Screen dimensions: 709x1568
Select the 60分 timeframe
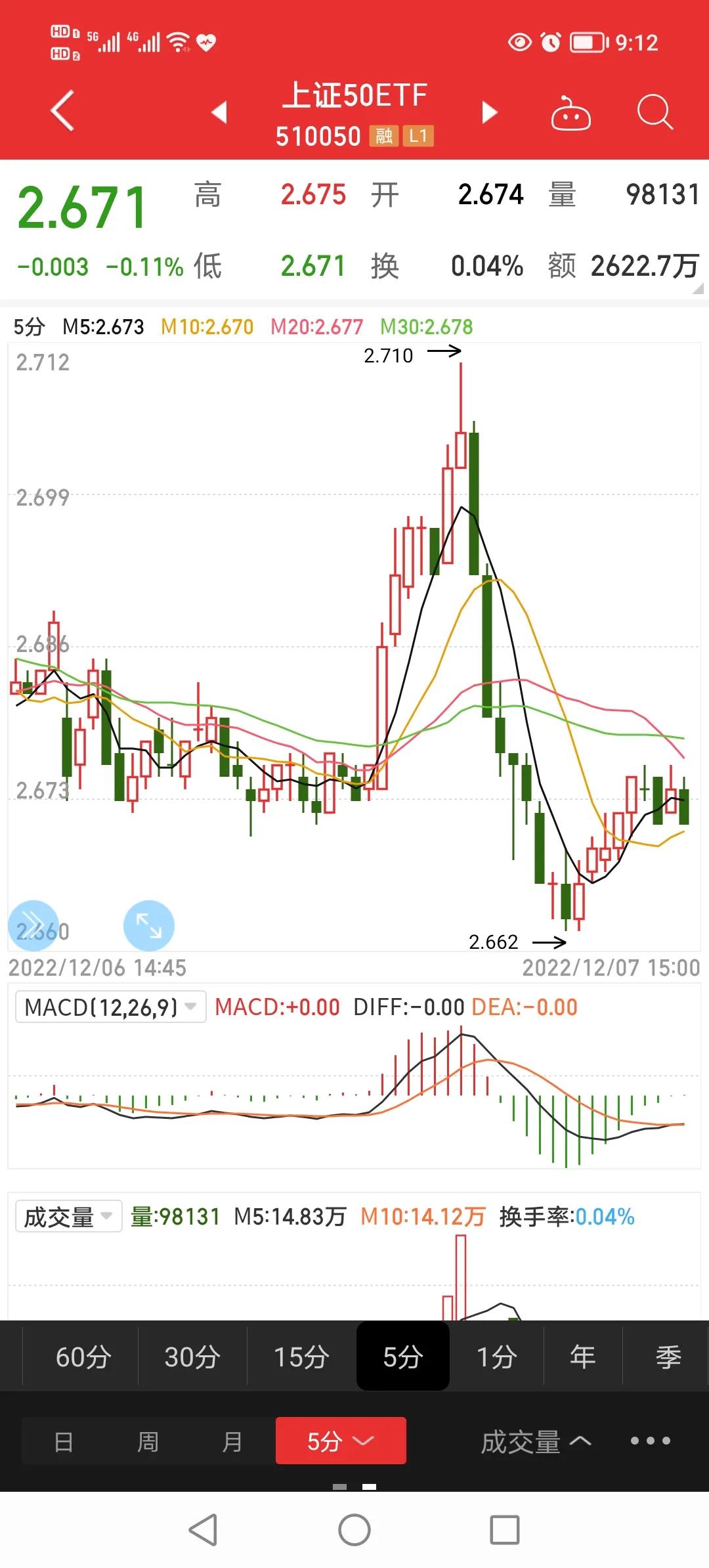[x=83, y=1357]
